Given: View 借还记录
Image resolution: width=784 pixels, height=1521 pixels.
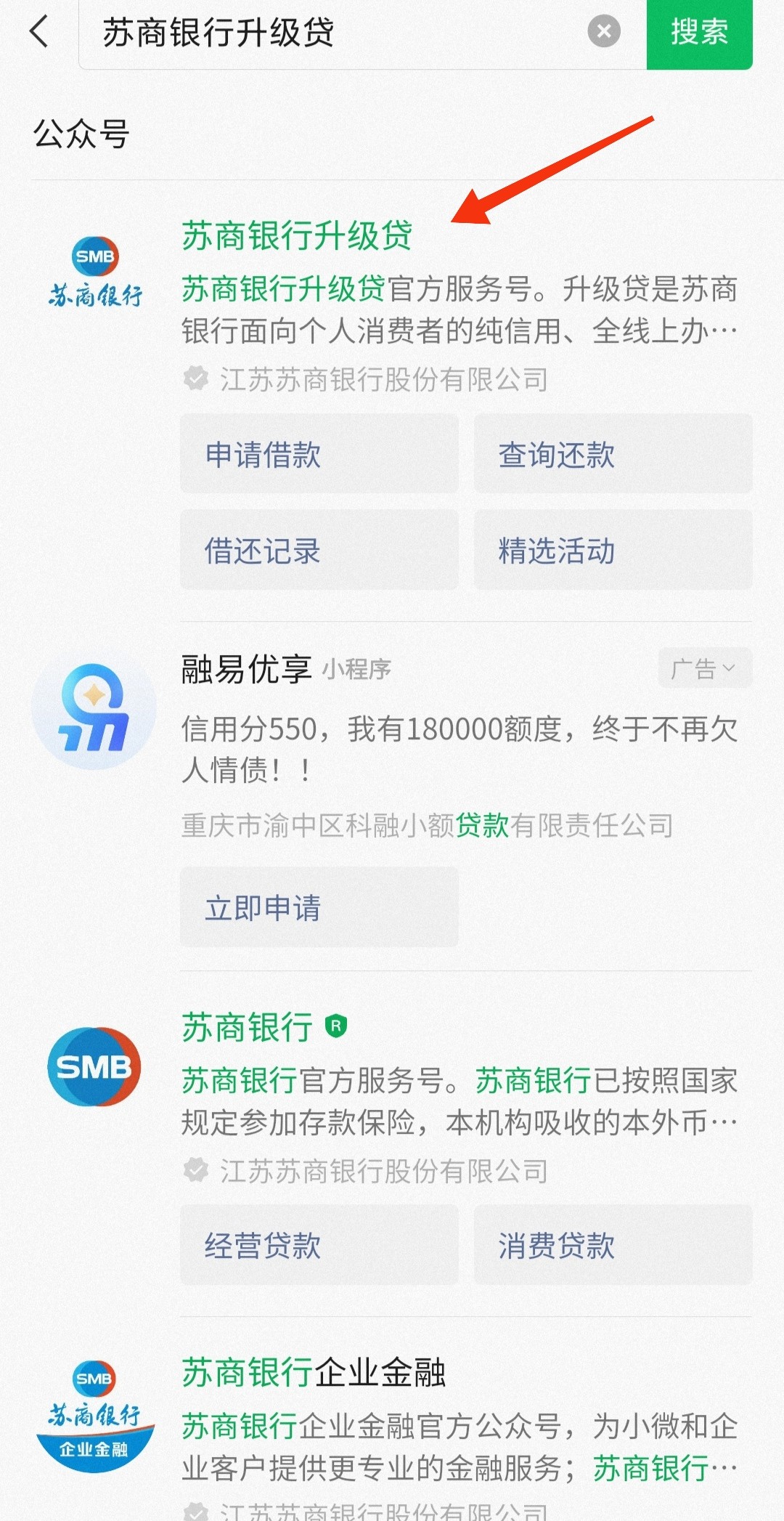Looking at the screenshot, I should [x=319, y=550].
